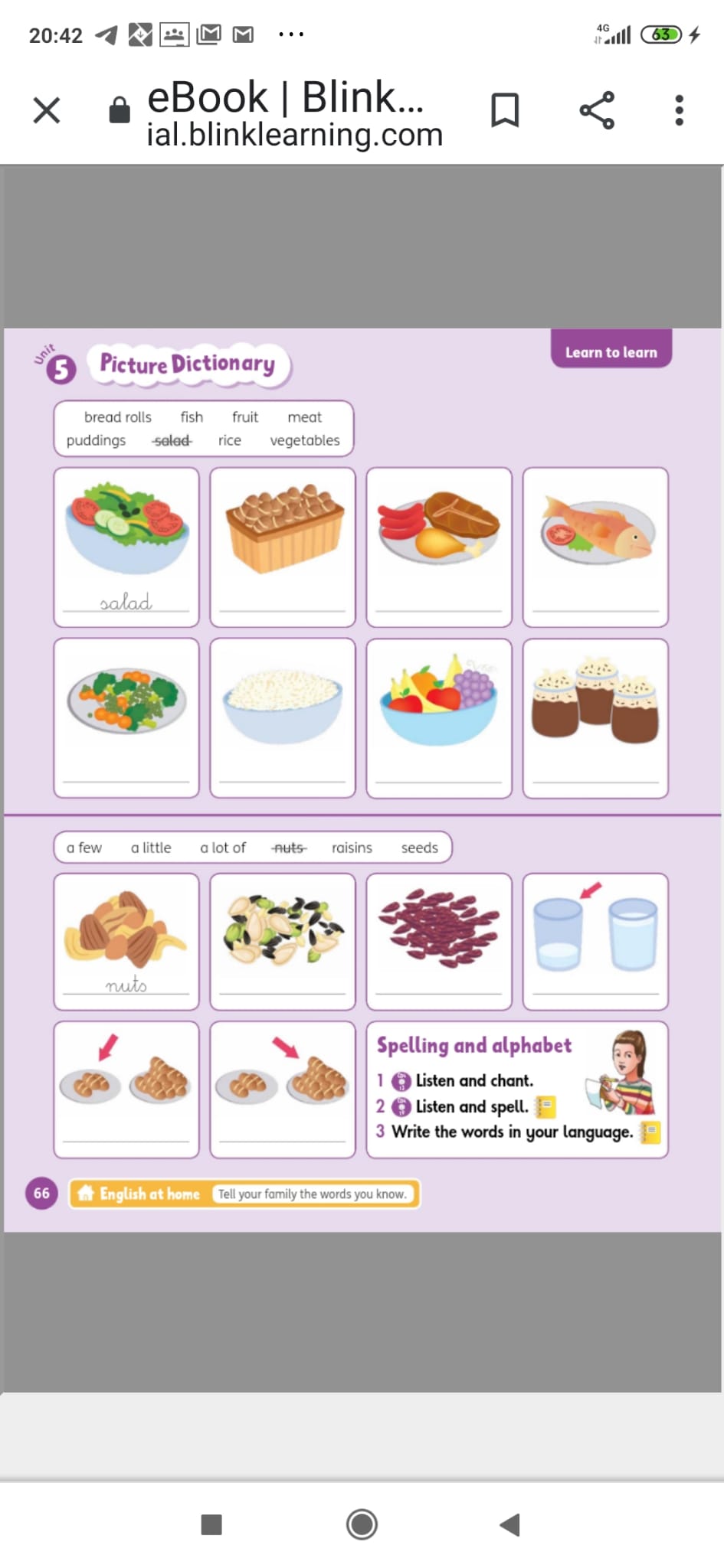Go back with the system back button

(x=510, y=1524)
